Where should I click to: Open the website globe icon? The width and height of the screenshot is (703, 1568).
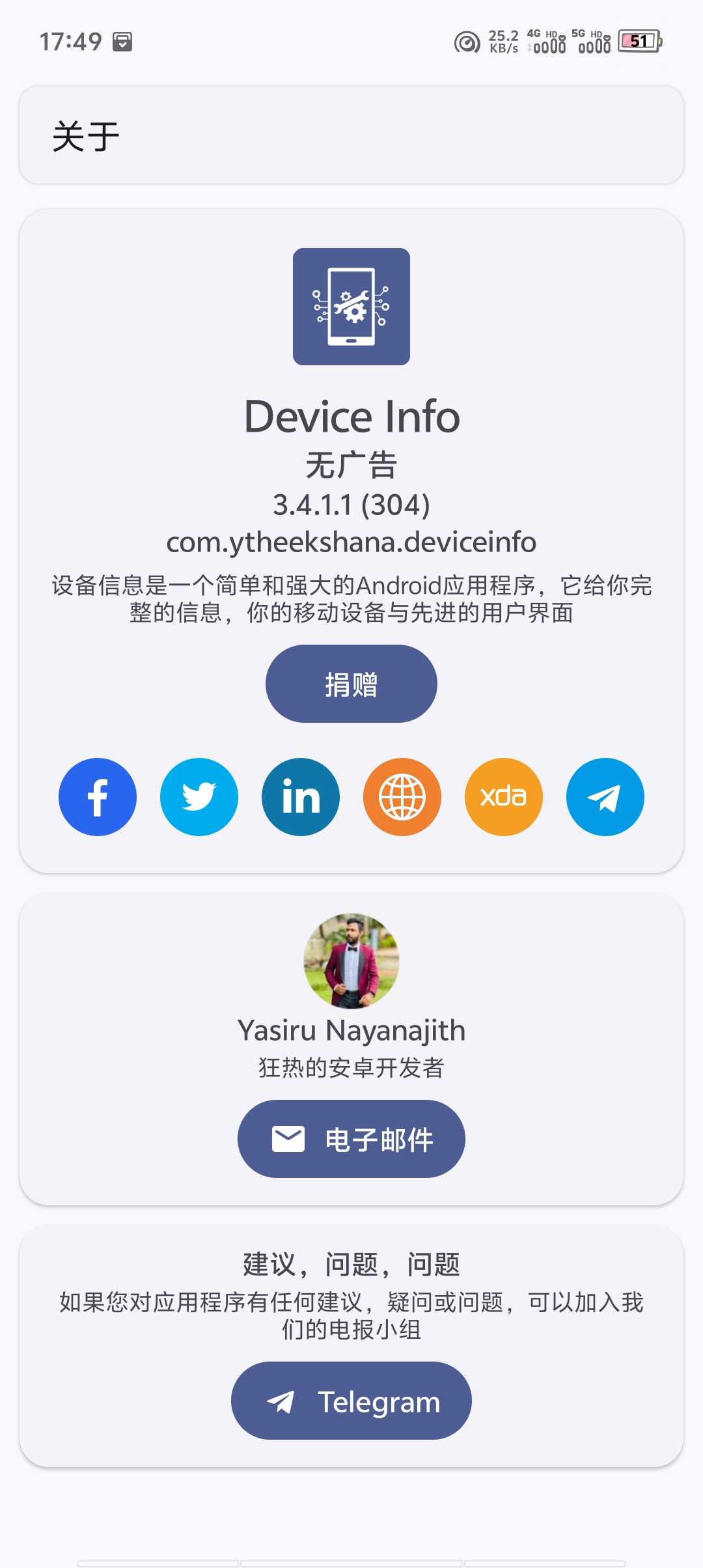402,797
